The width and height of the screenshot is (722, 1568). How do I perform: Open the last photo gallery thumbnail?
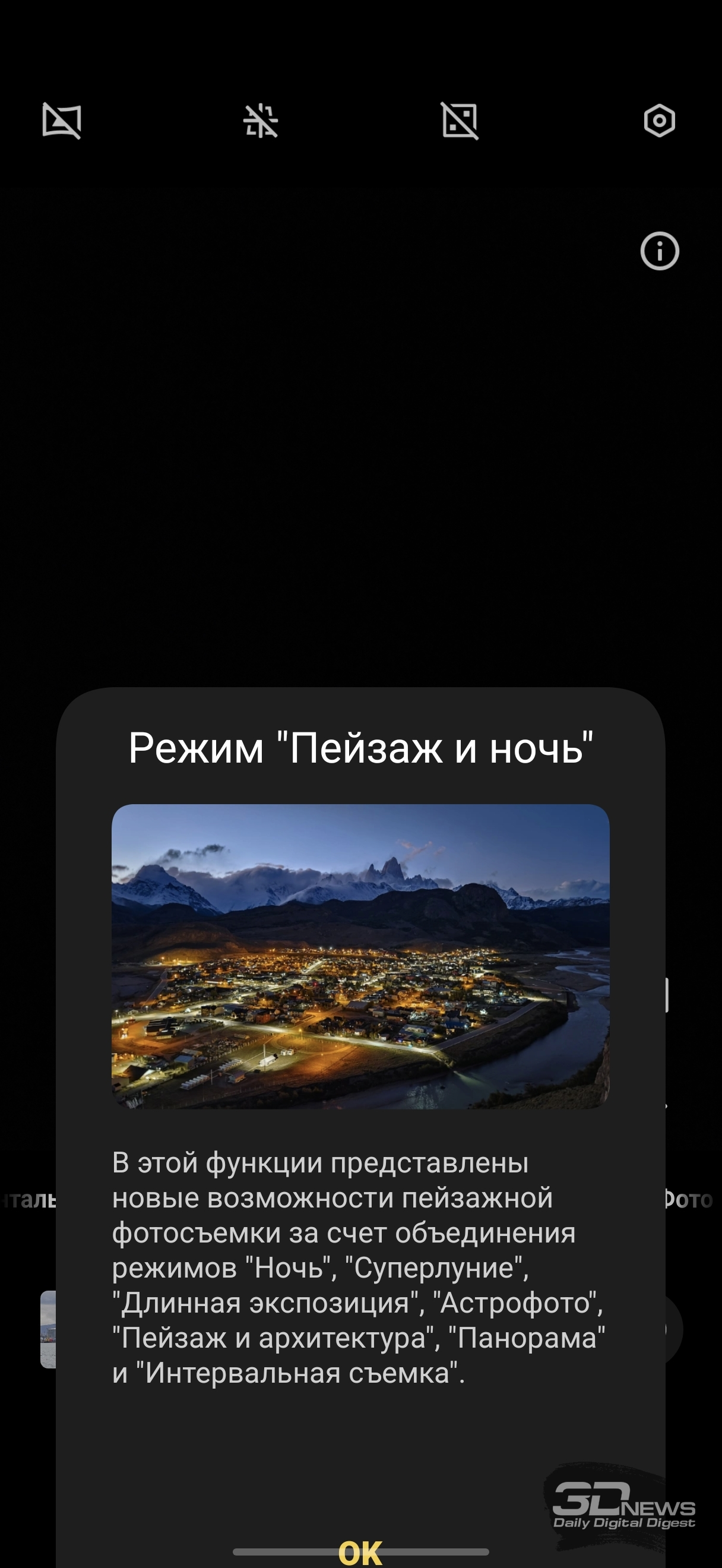click(x=49, y=1329)
